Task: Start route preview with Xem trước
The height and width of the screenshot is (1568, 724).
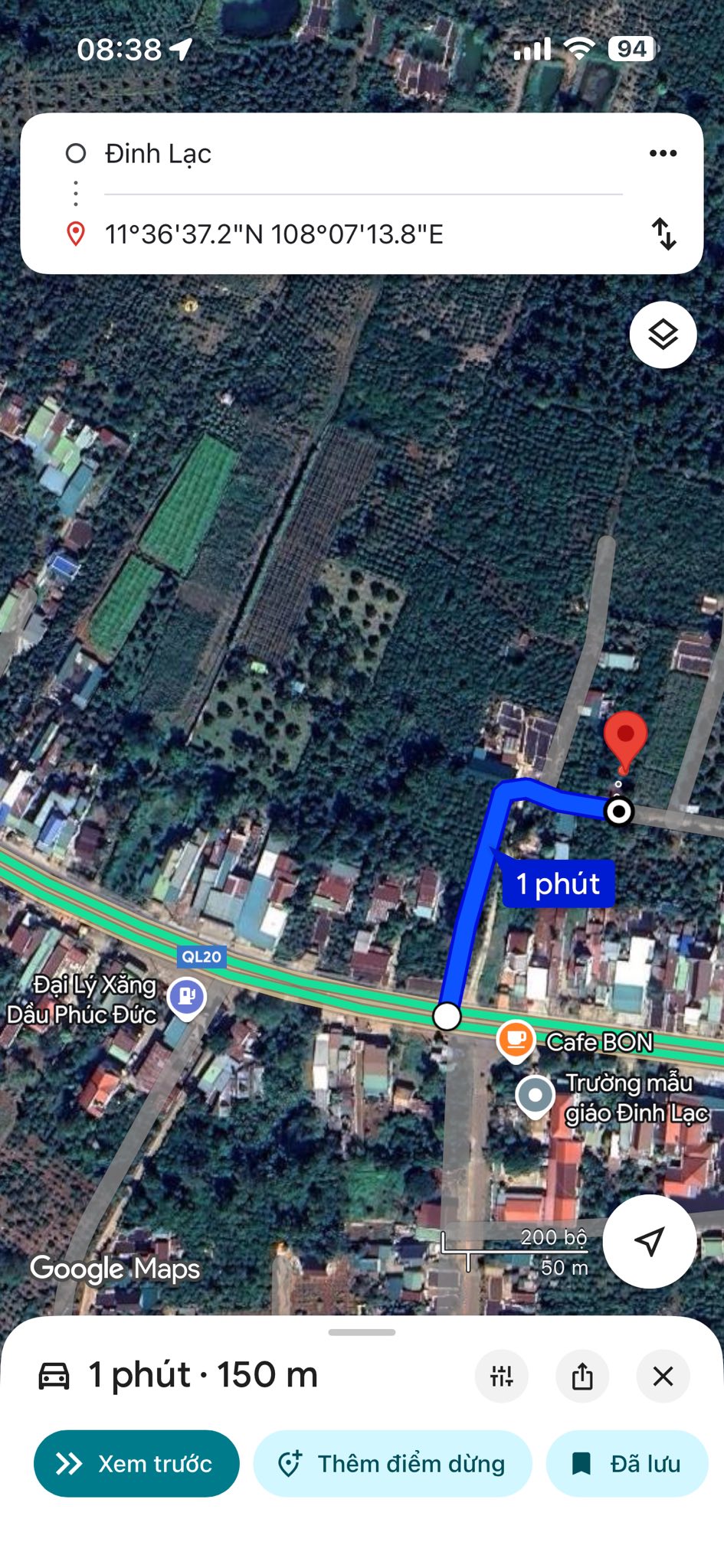Action: [136, 1464]
